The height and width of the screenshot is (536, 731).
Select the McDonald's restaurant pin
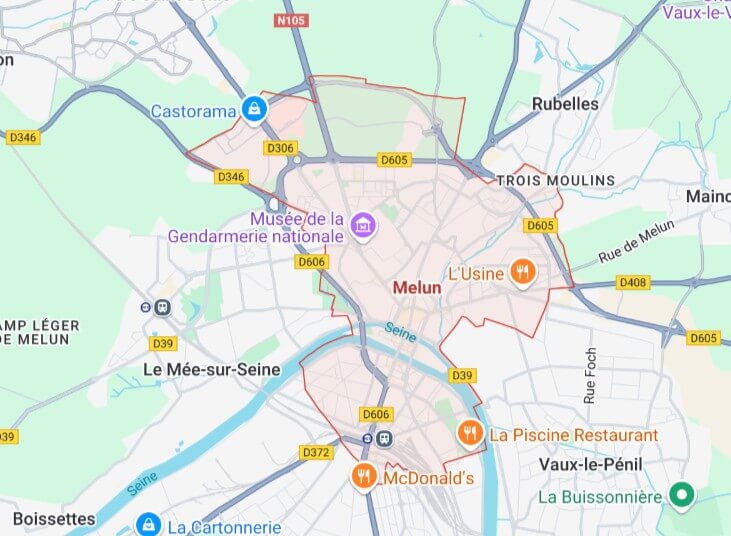coord(365,476)
